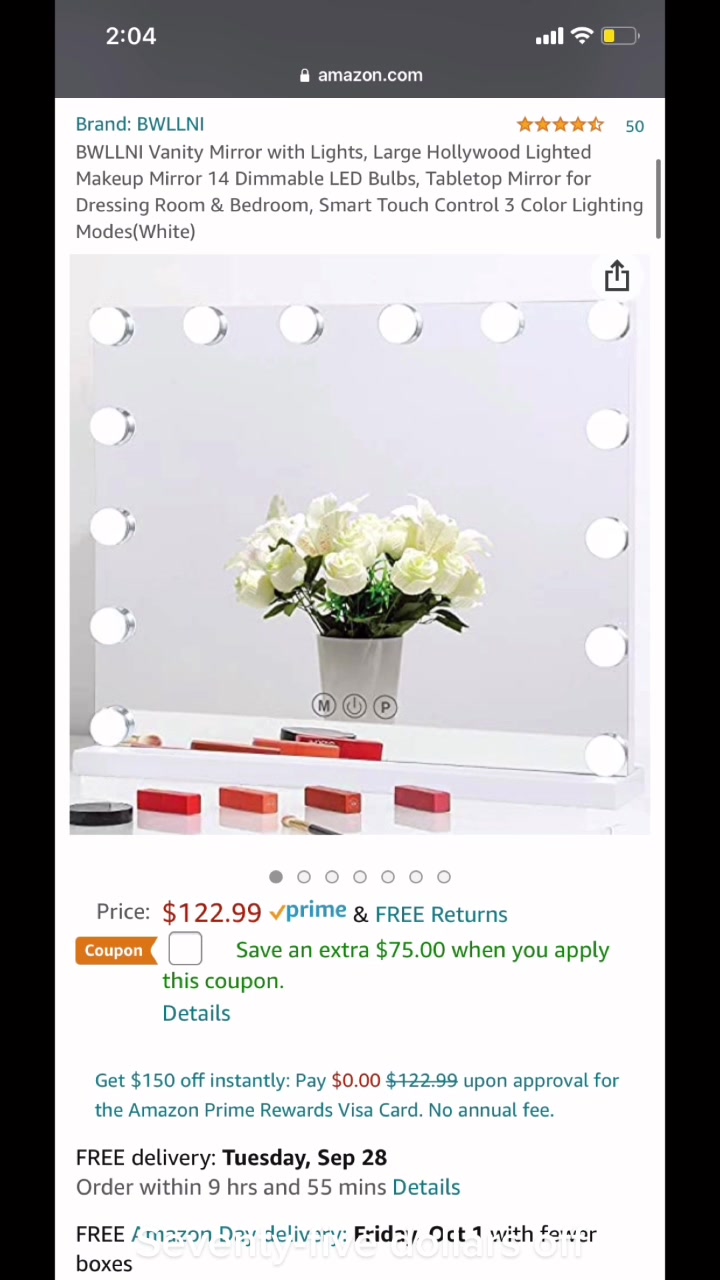
Task: View the FREE delivery Details link
Action: tap(426, 1187)
